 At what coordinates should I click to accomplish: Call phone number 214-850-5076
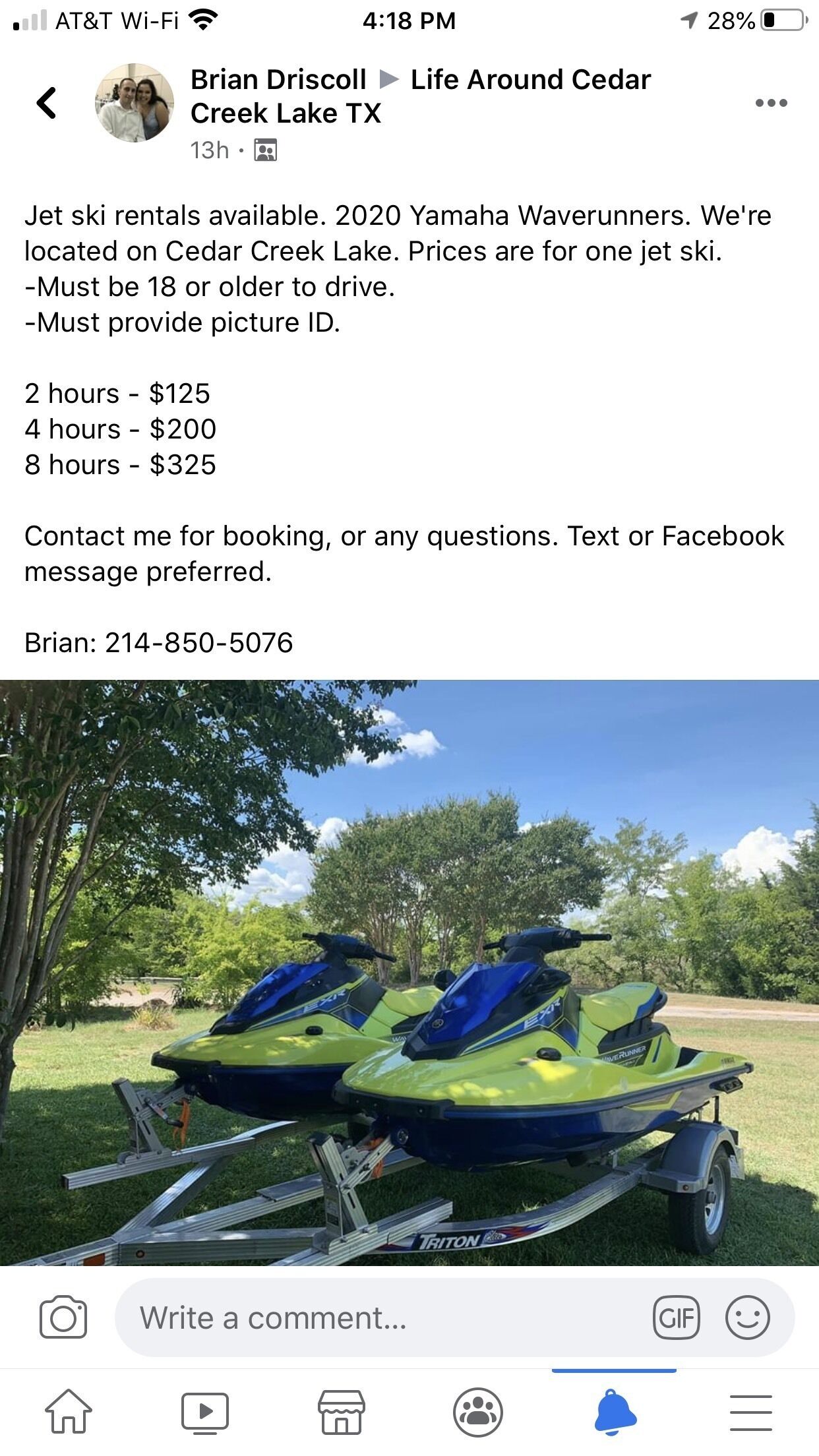click(x=198, y=643)
